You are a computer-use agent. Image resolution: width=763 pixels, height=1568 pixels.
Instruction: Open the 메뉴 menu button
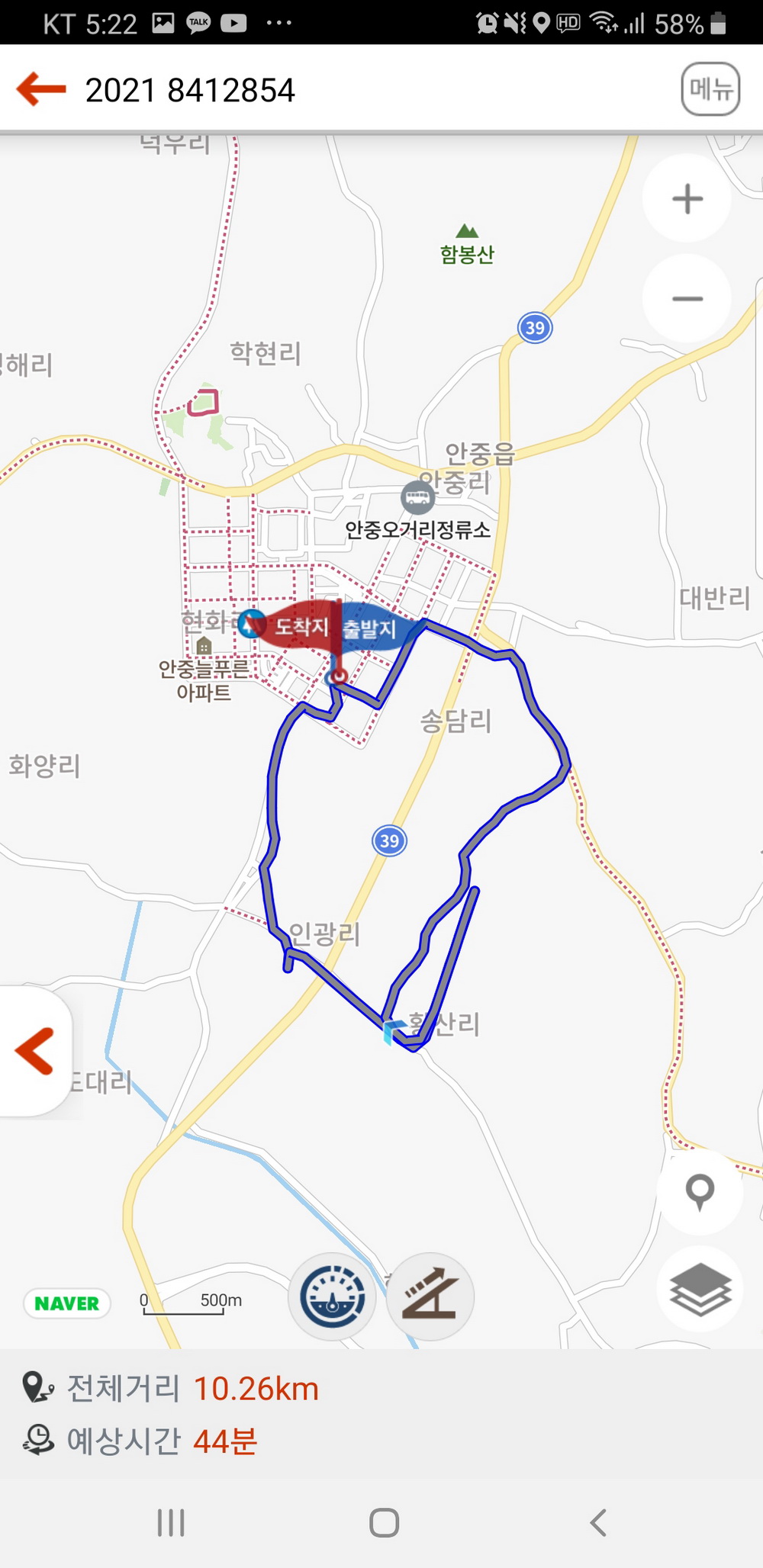pyautogui.click(x=710, y=89)
